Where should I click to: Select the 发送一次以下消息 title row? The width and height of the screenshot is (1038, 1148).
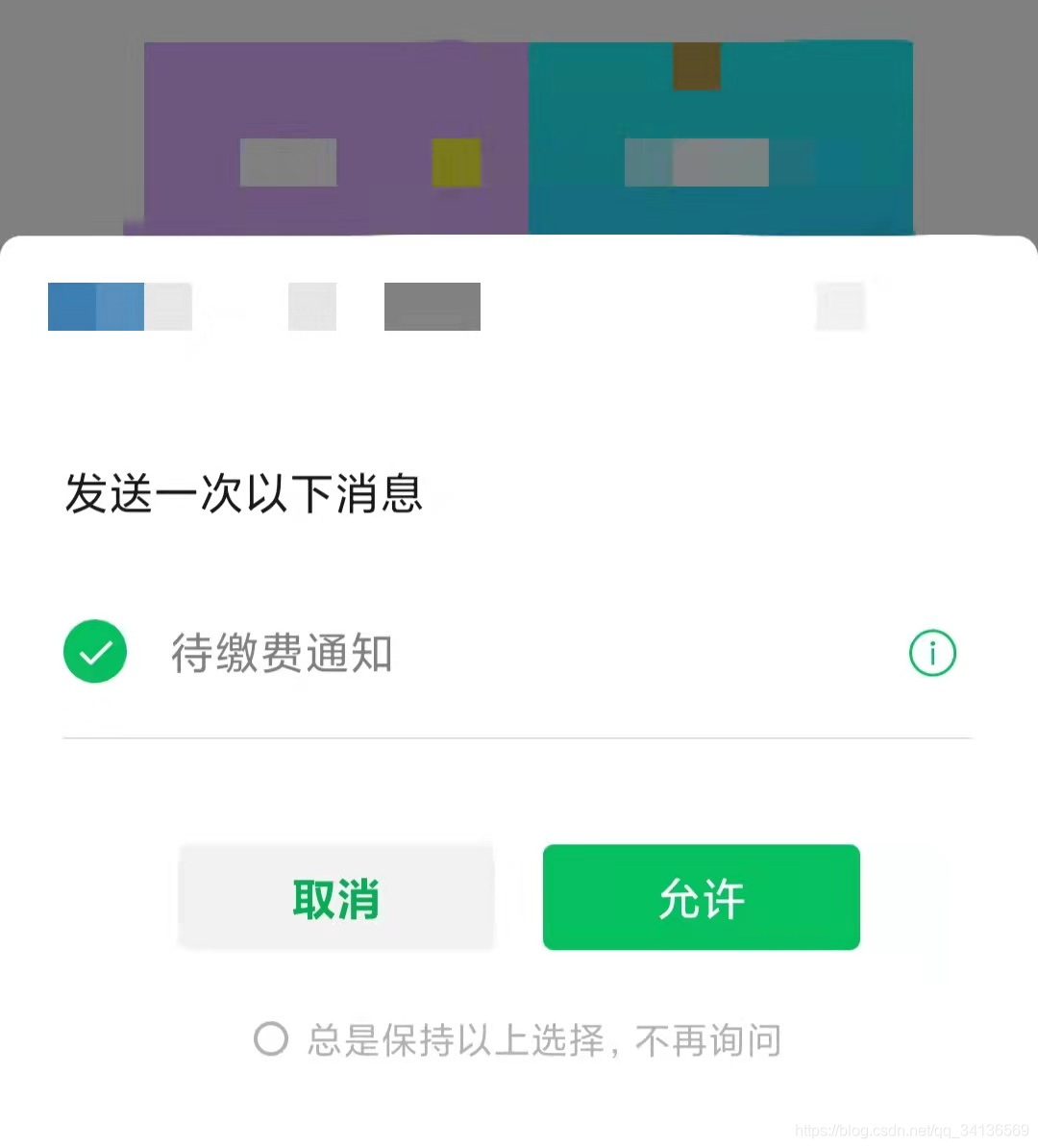click(243, 494)
